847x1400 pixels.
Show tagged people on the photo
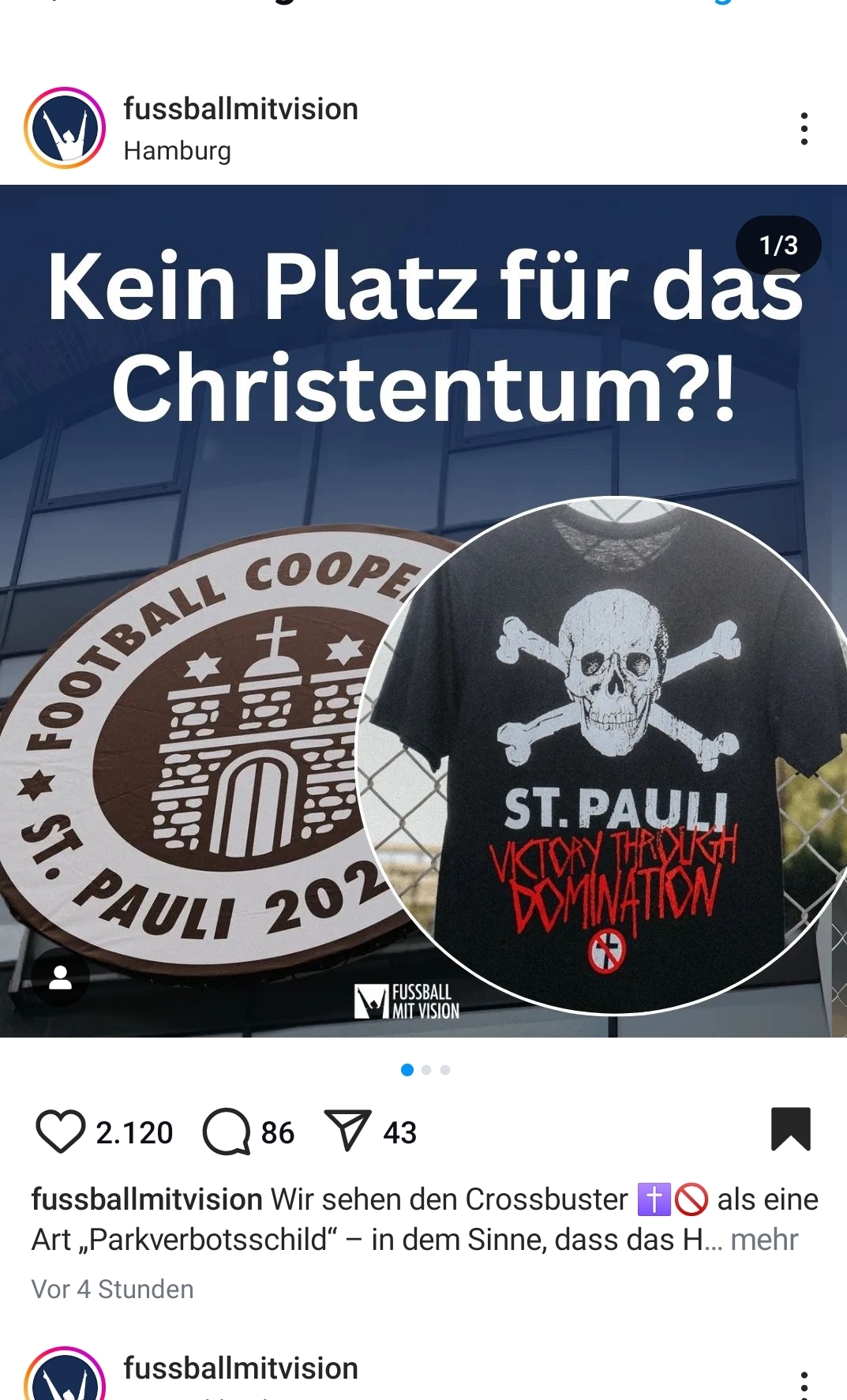click(61, 978)
